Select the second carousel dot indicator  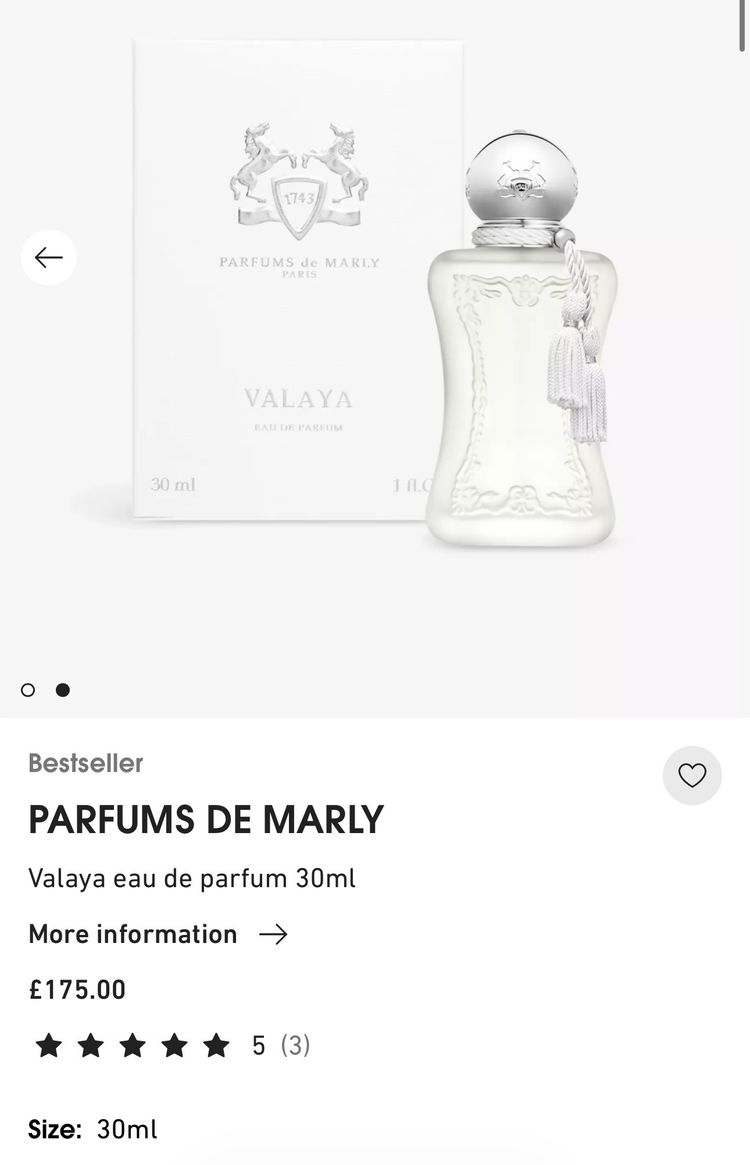click(x=63, y=690)
